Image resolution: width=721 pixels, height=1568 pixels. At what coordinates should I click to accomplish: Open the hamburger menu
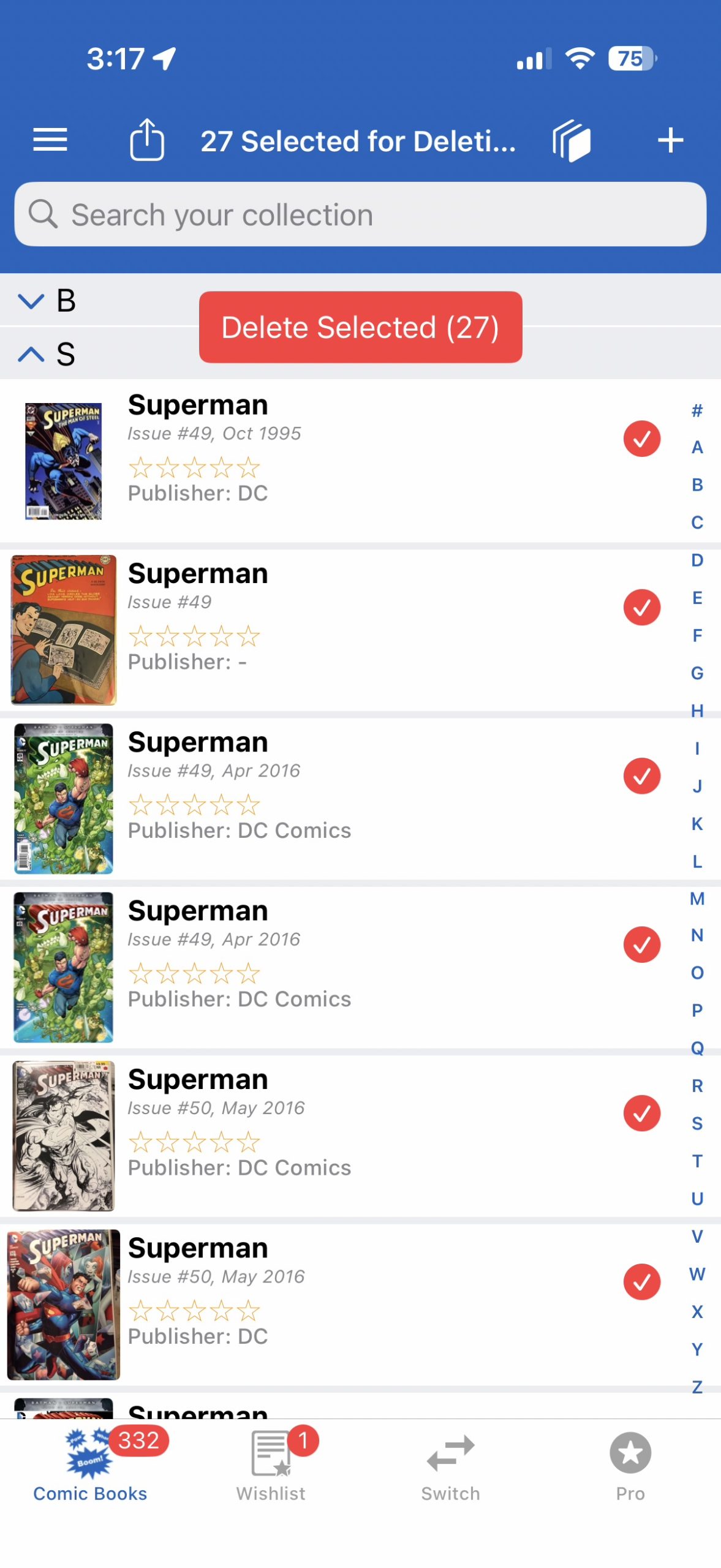coord(50,140)
